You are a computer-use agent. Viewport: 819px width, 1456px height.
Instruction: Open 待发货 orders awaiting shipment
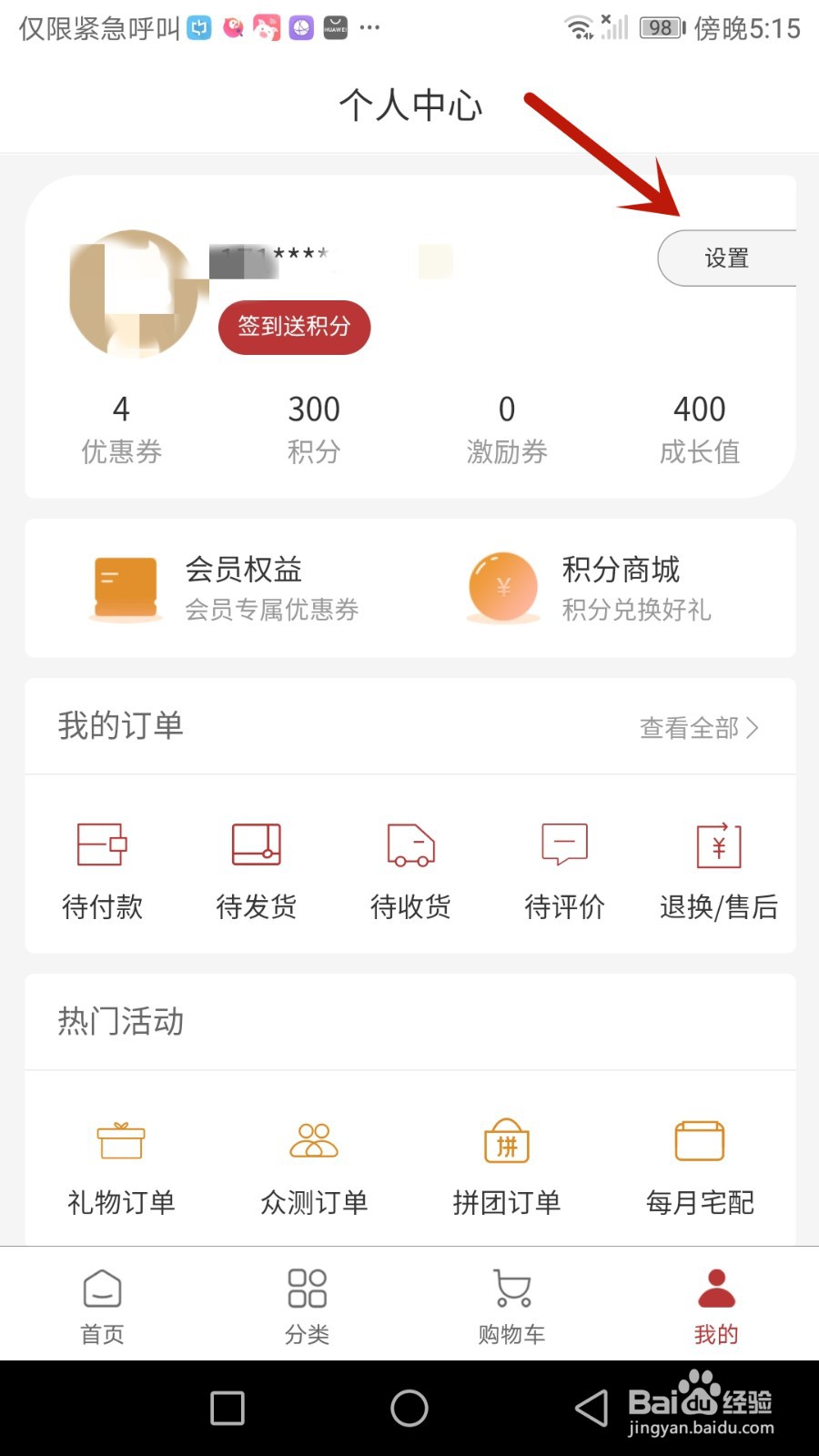tap(257, 869)
